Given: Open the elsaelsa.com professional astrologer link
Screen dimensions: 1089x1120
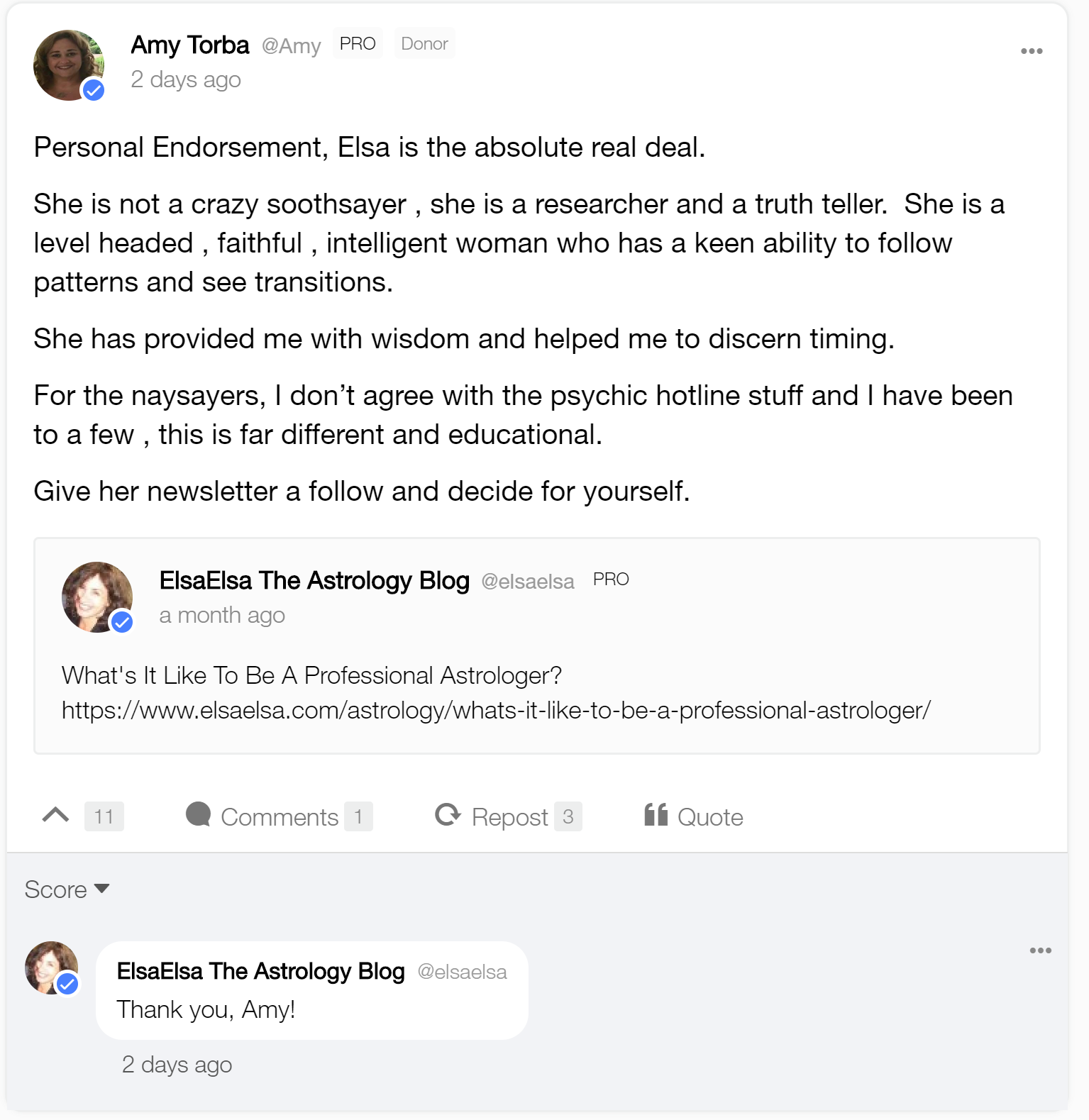Looking at the screenshot, I should tap(496, 710).
